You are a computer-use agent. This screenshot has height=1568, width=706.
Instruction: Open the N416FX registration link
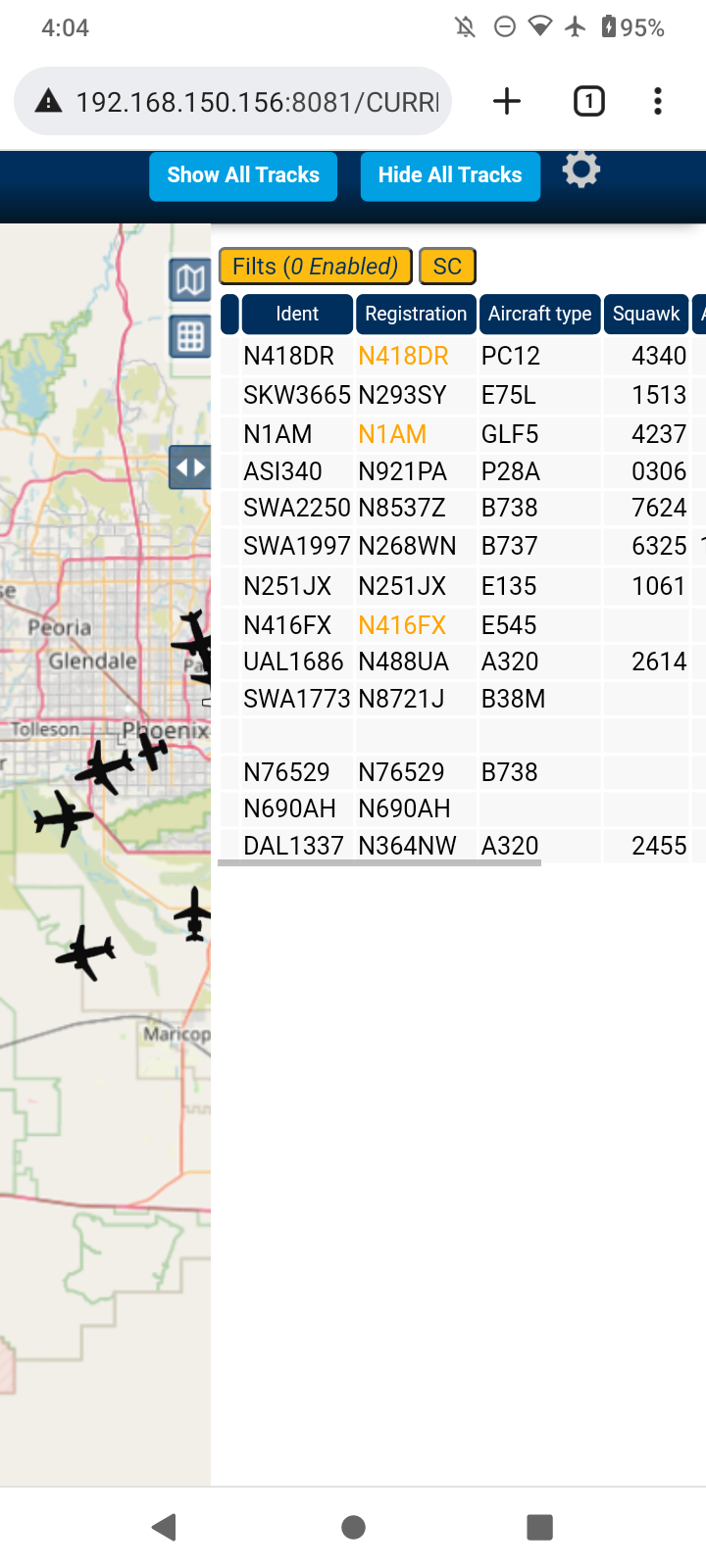click(x=402, y=625)
